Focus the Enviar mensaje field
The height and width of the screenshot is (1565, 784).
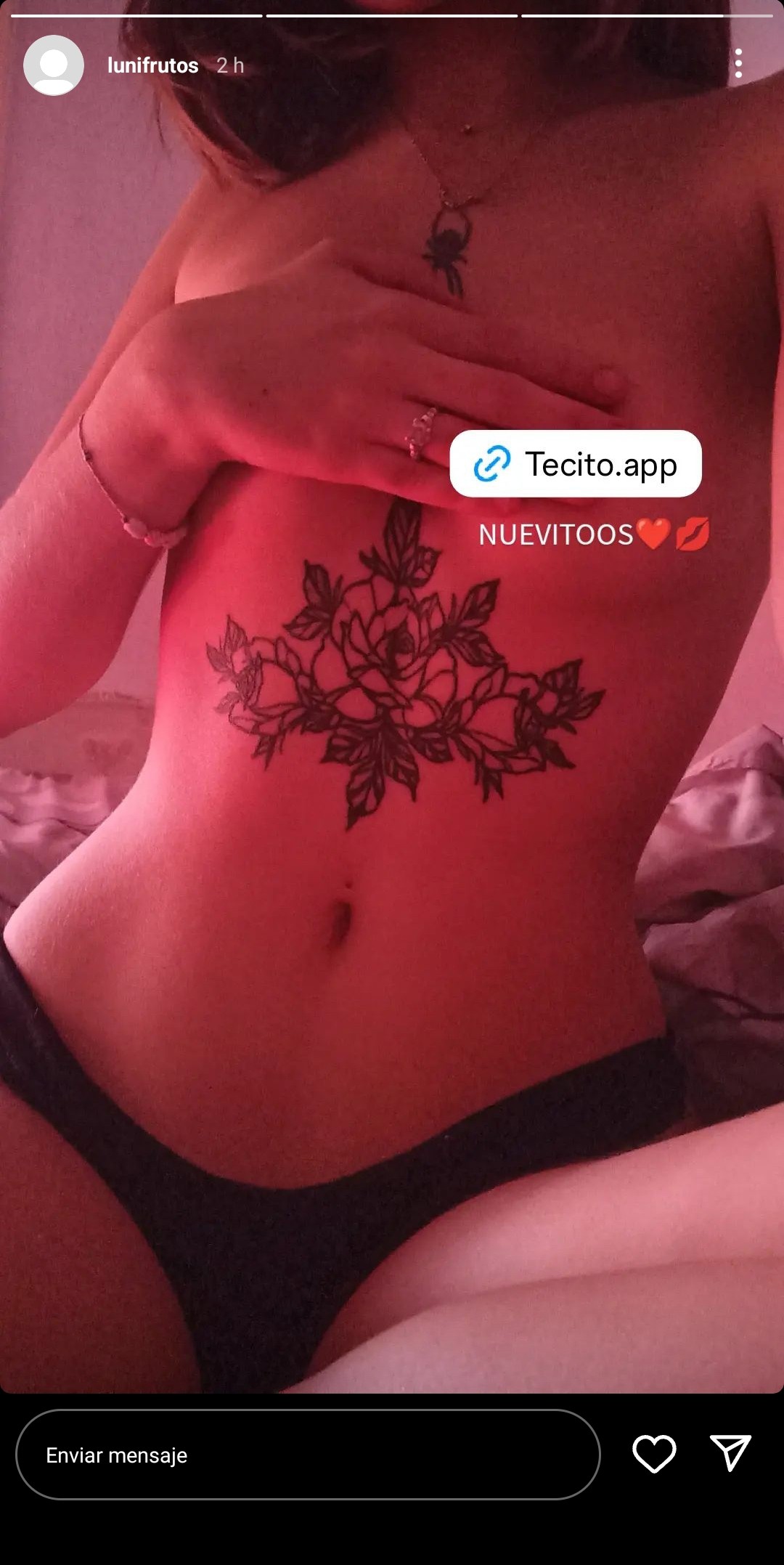[x=308, y=1455]
